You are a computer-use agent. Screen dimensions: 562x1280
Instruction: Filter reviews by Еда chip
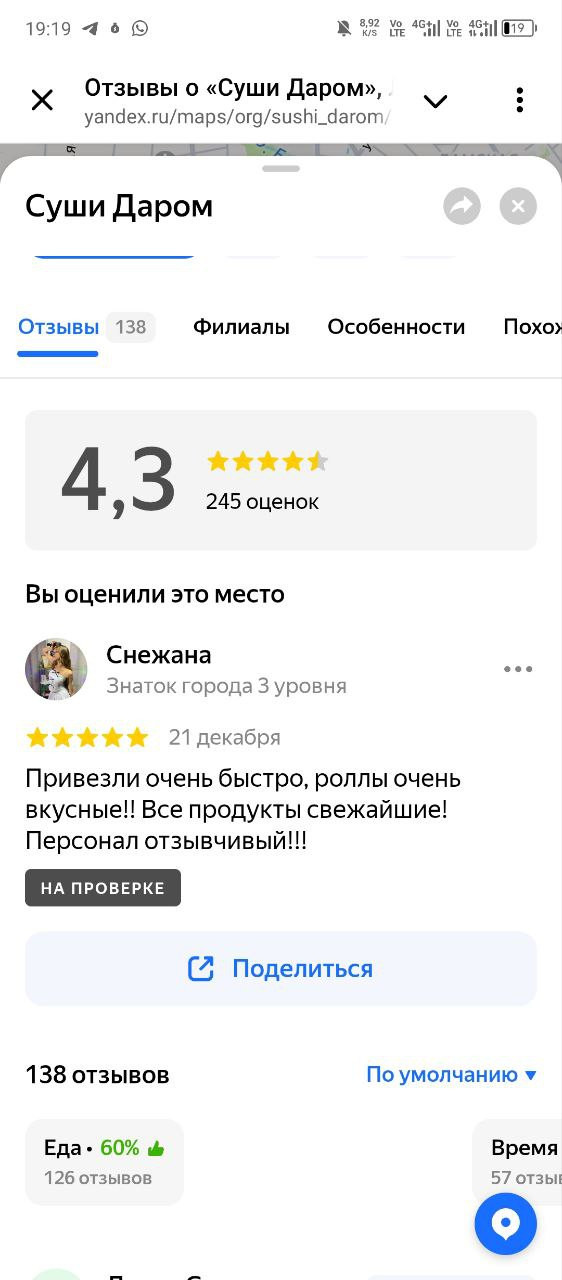pos(104,1162)
